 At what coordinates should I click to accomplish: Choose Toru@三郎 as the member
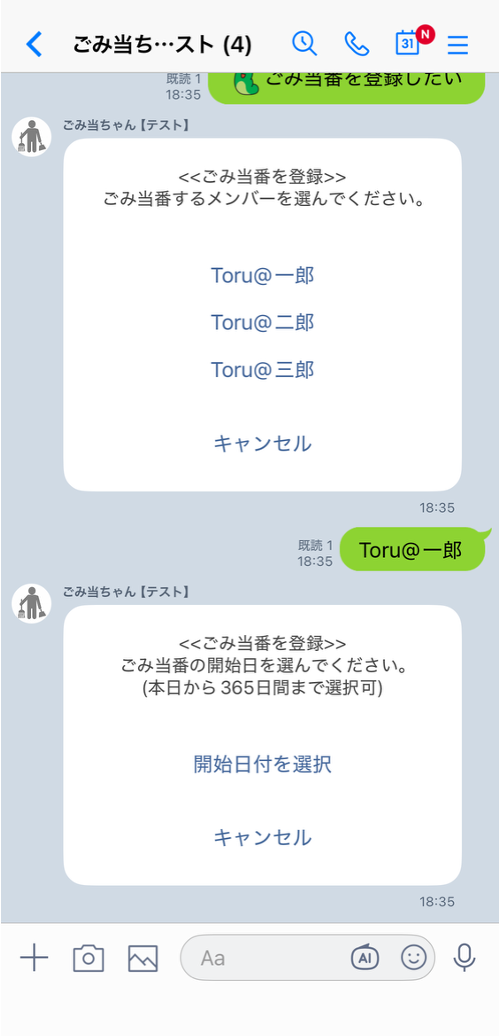[262, 370]
